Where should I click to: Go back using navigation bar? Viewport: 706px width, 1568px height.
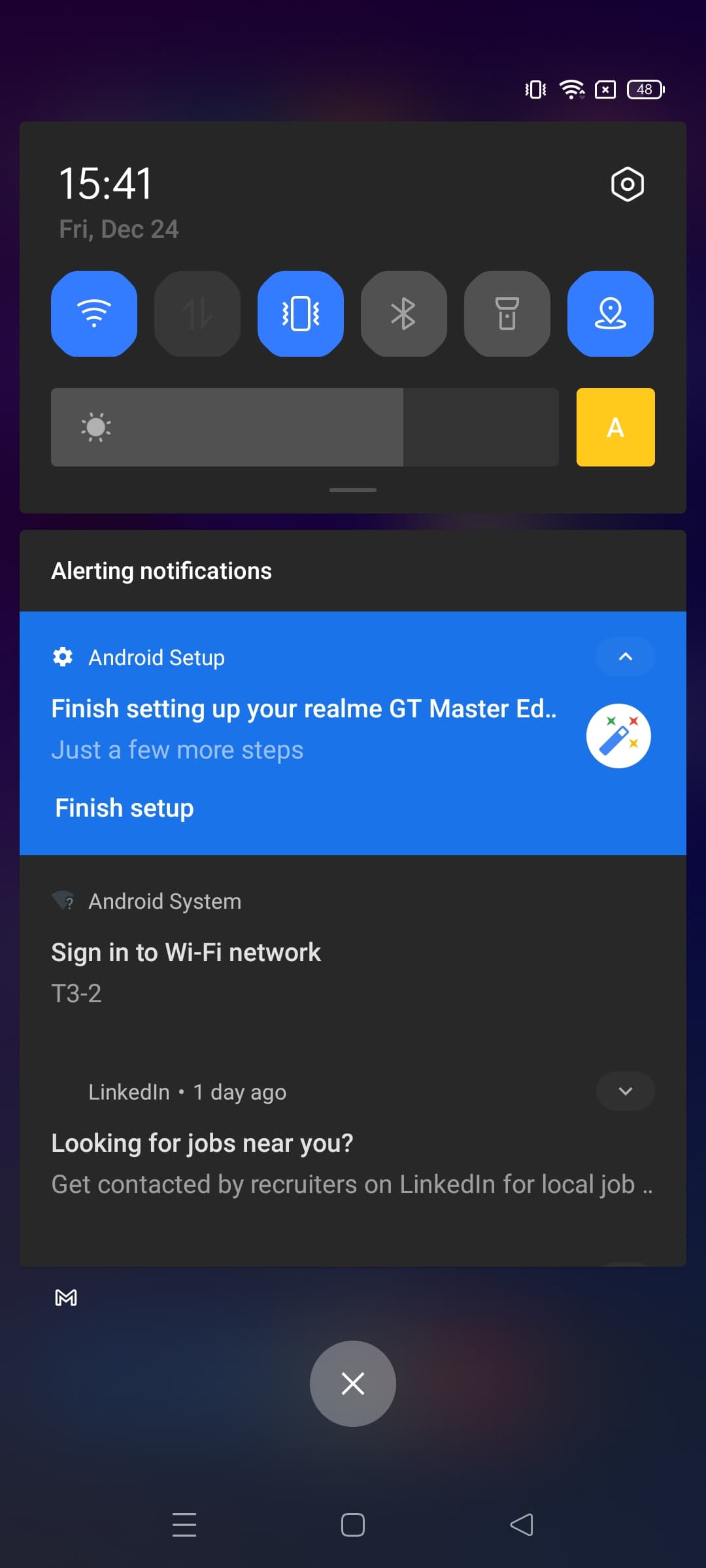(x=521, y=1525)
